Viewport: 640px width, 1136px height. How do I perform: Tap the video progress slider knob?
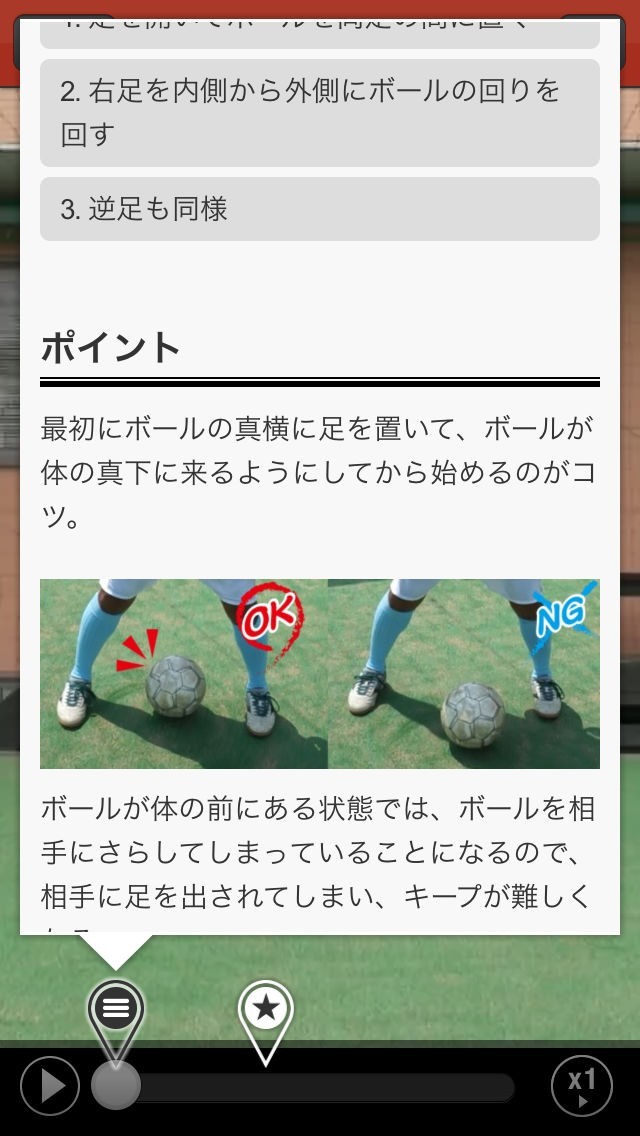pyautogui.click(x=116, y=1086)
